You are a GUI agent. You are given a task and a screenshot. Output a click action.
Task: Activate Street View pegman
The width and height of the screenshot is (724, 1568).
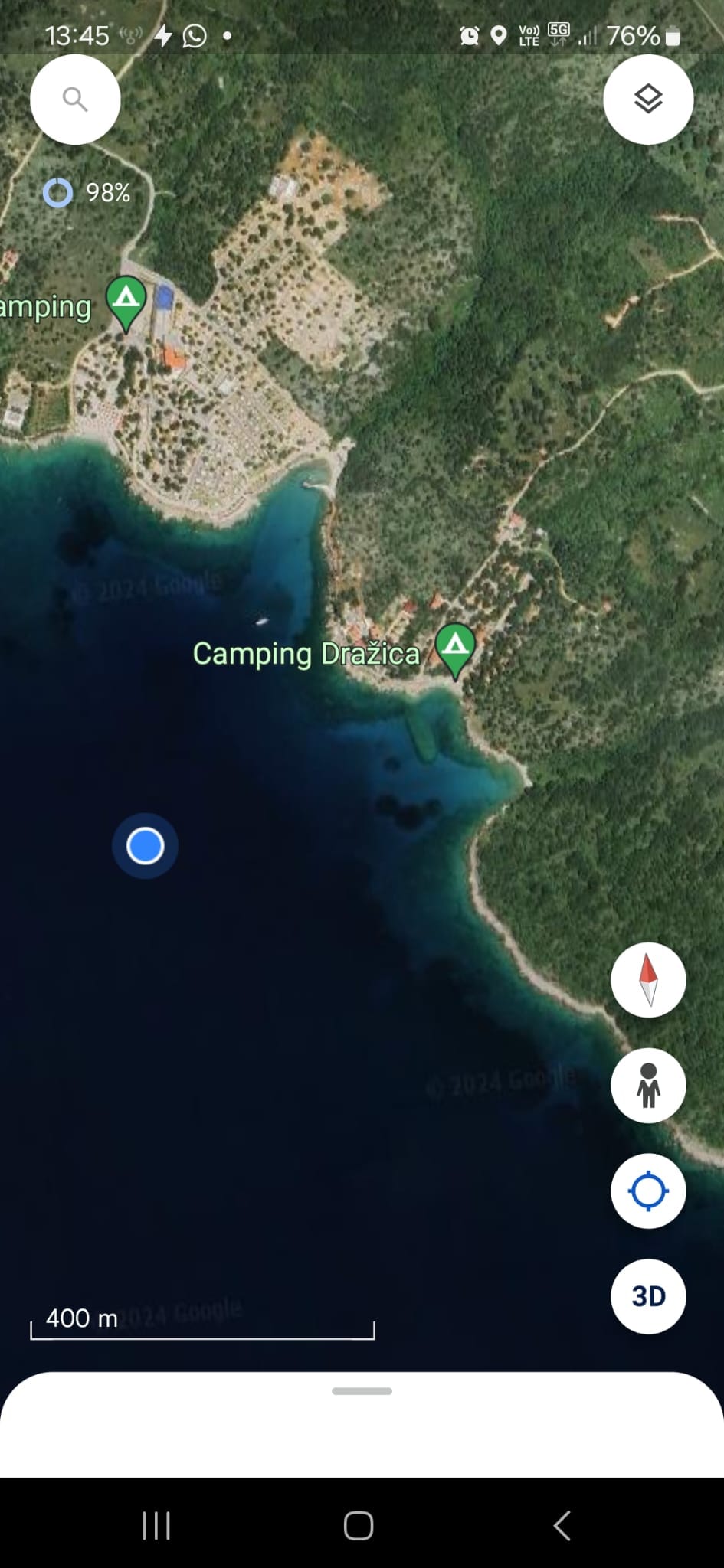(648, 1086)
